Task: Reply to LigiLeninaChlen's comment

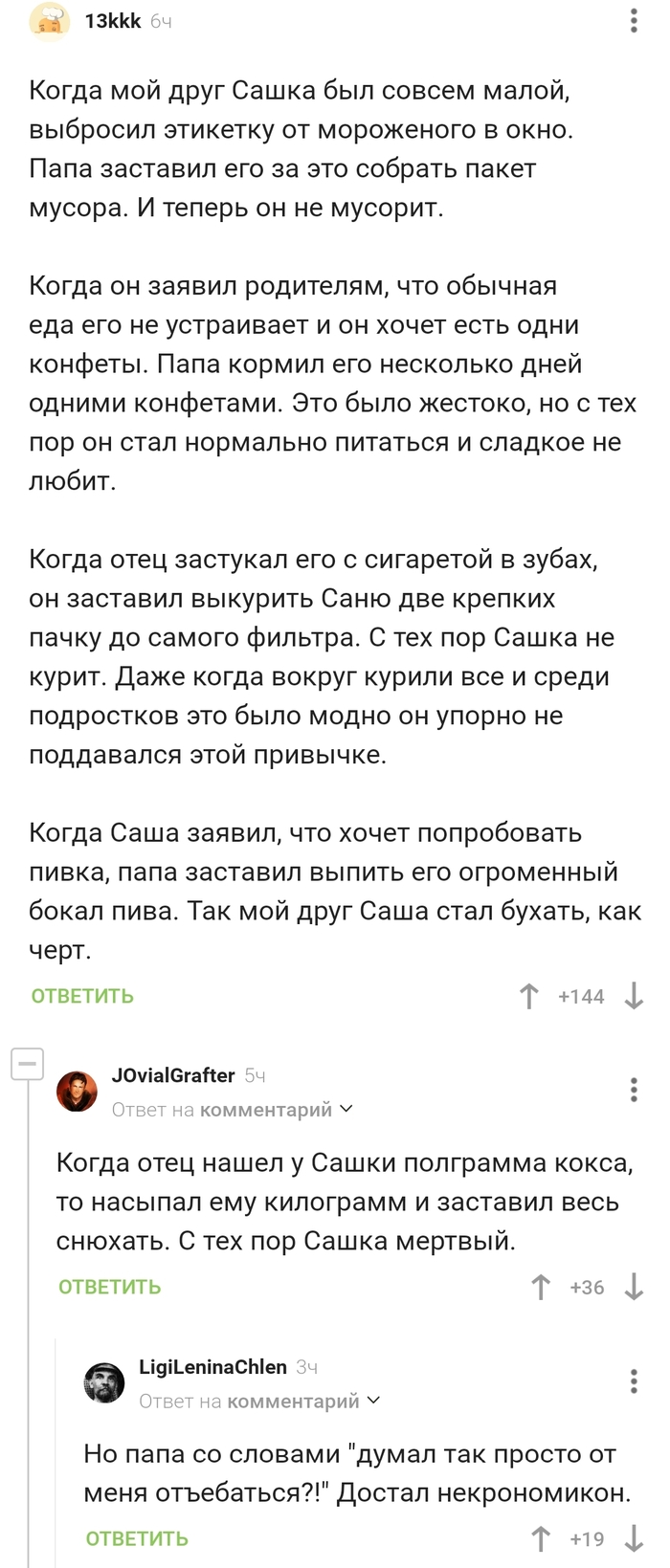Action: pyautogui.click(x=137, y=1538)
